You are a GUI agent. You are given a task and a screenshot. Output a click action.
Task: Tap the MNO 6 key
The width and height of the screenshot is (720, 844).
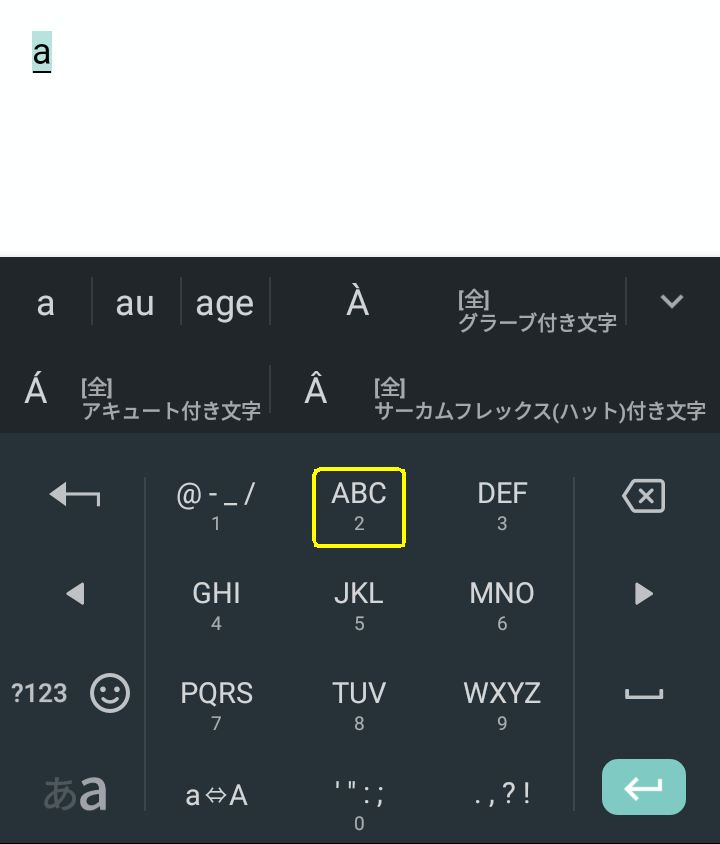click(502, 606)
